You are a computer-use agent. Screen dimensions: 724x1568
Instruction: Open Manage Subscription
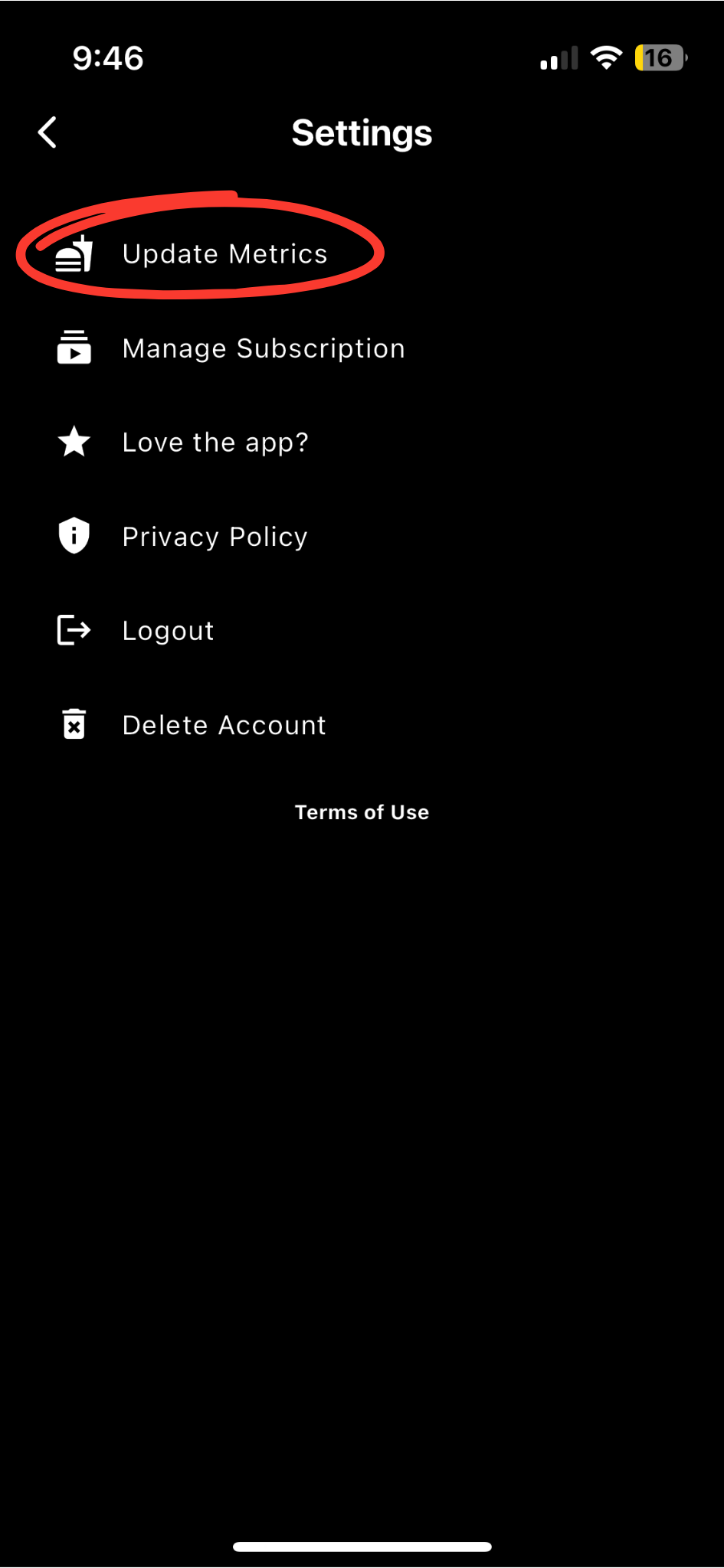click(x=263, y=349)
